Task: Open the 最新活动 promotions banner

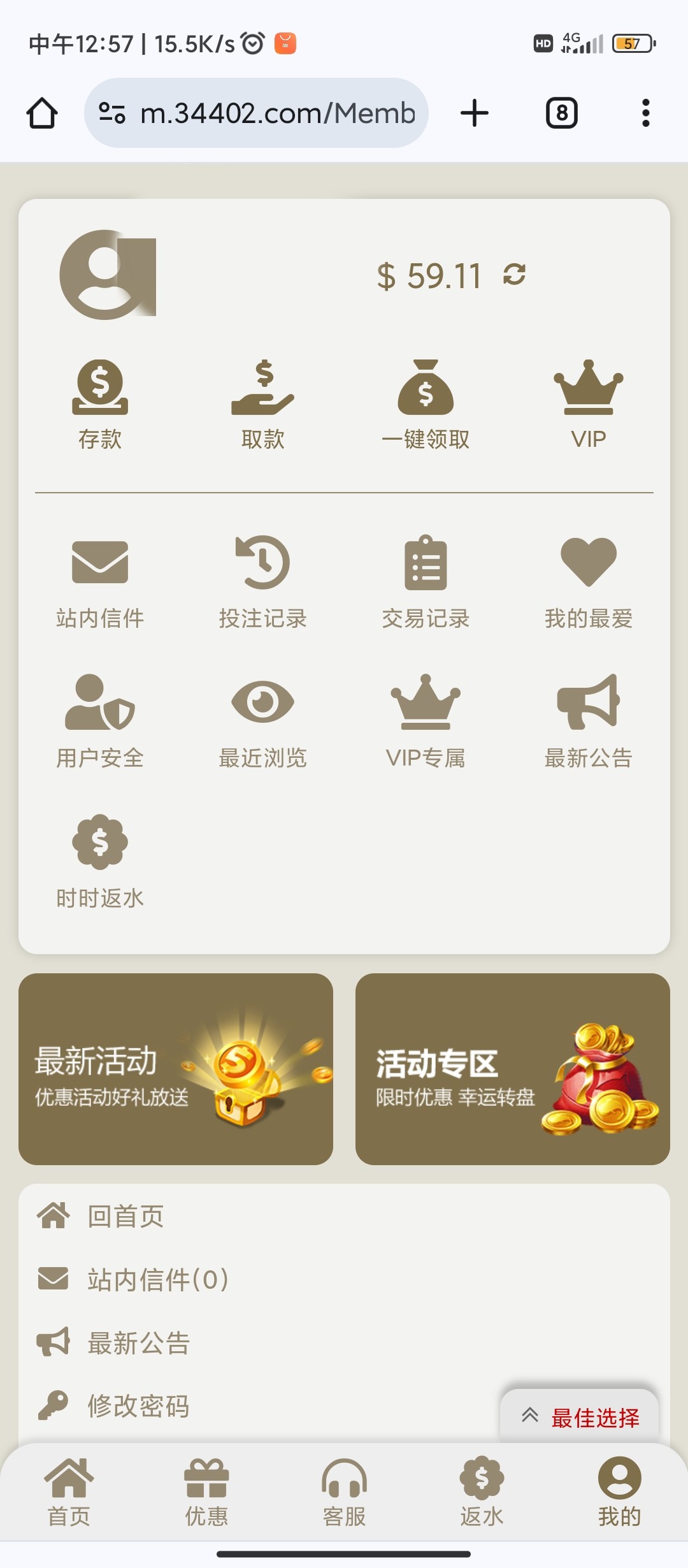Action: (x=176, y=1069)
